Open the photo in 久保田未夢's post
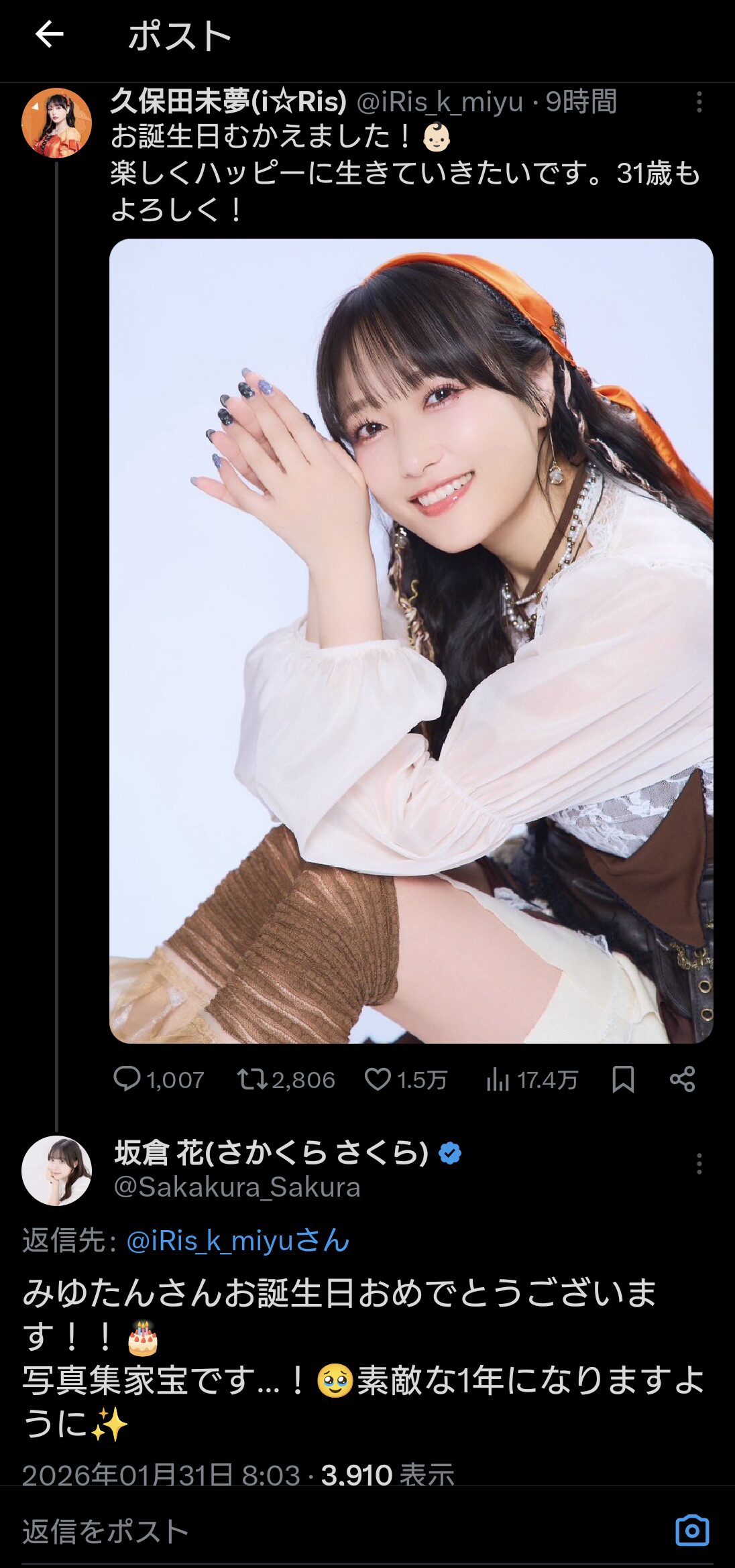735x1568 pixels. [410, 640]
